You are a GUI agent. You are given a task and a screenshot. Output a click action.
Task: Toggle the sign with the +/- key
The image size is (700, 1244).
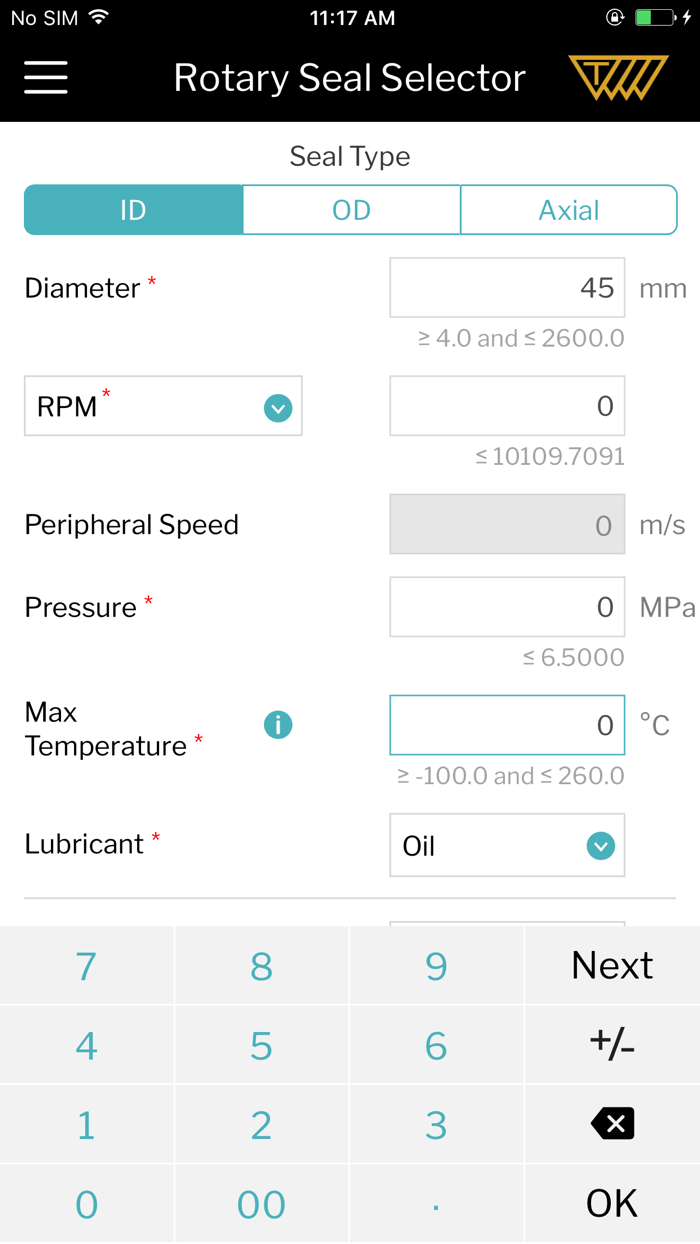612,1045
